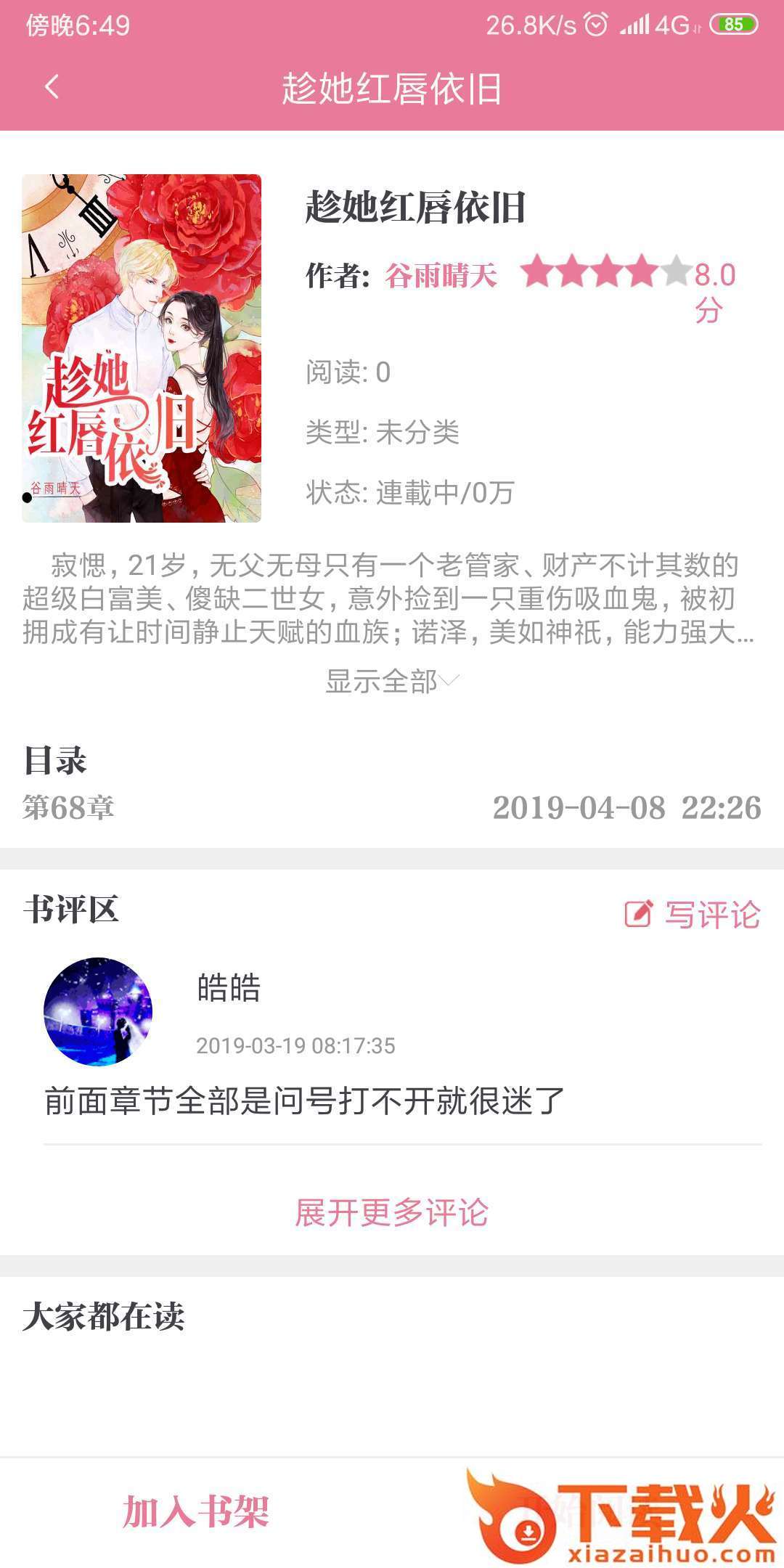Write a review with 写评论

(x=693, y=914)
